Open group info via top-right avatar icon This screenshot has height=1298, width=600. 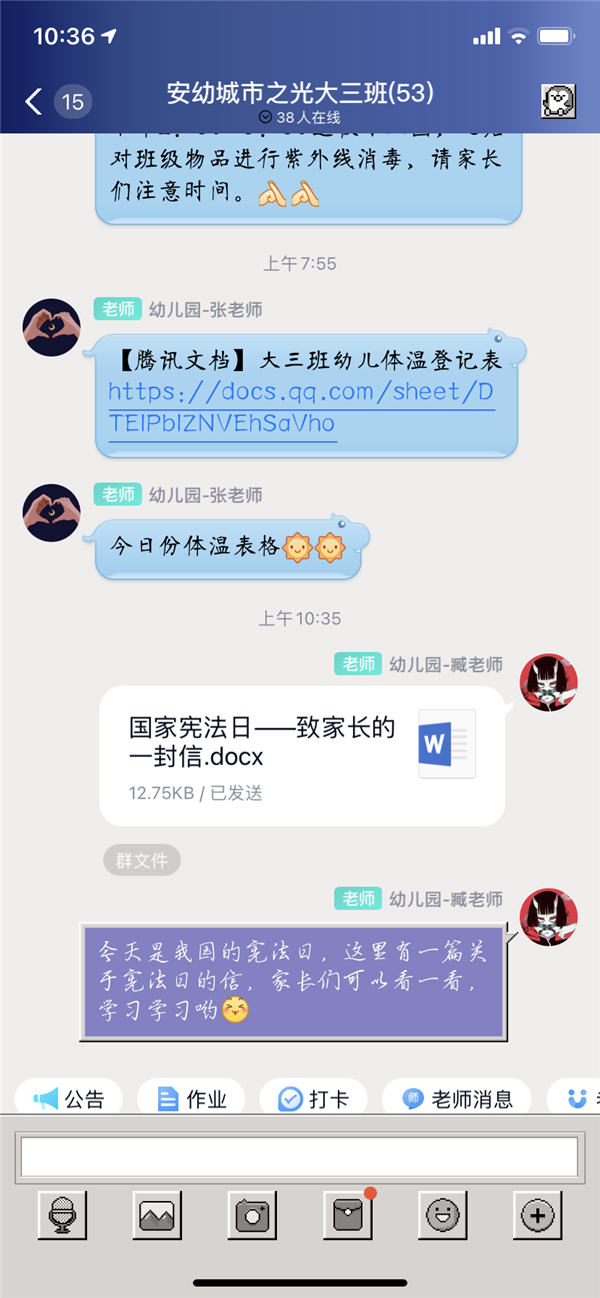[x=557, y=101]
